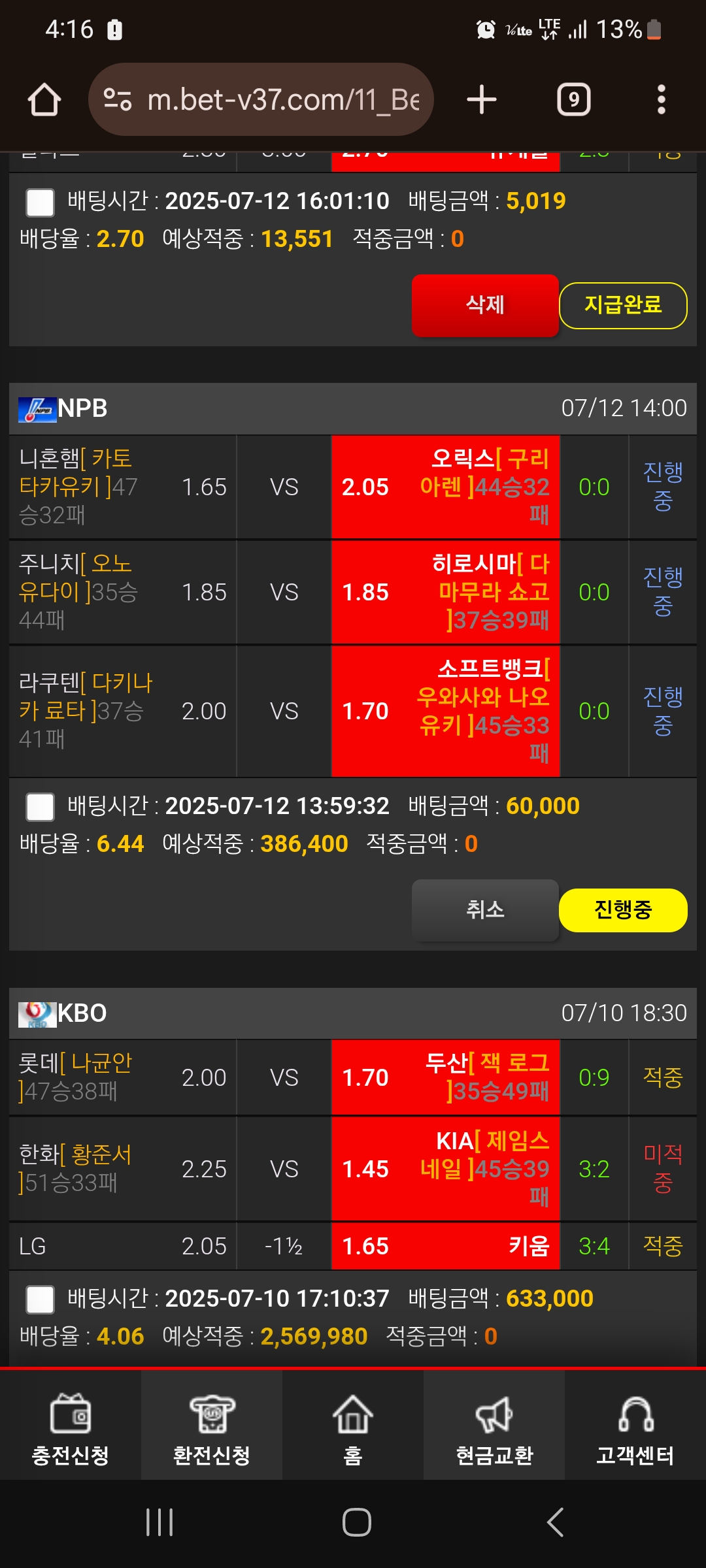Tap the system back button
The height and width of the screenshot is (1568, 706).
[x=555, y=1522]
